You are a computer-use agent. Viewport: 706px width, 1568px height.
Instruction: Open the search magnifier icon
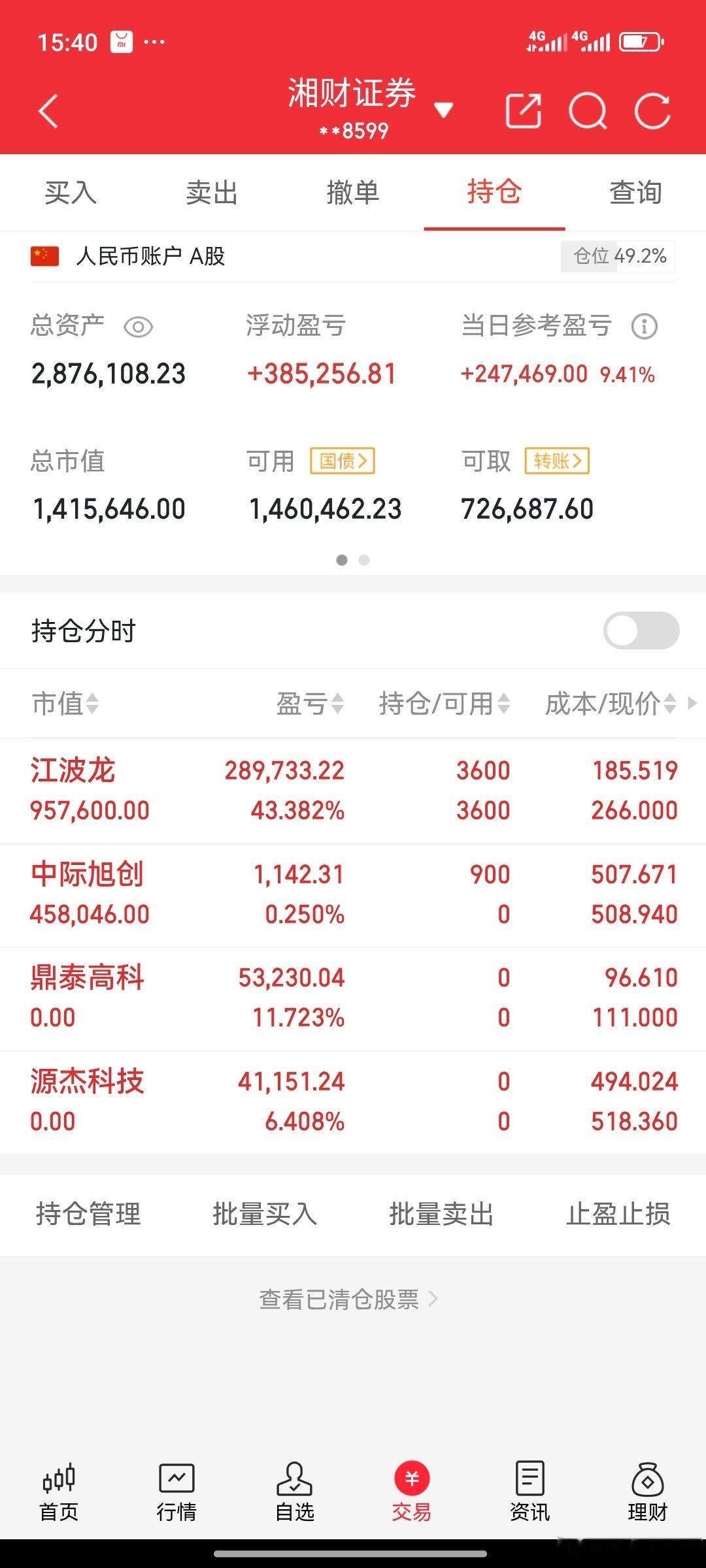coord(588,110)
